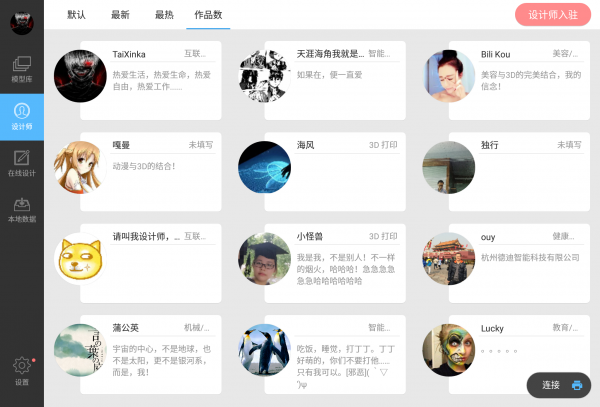The height and width of the screenshot is (407, 600).
Task: Open designer Lucky's card
Action: [510, 340]
